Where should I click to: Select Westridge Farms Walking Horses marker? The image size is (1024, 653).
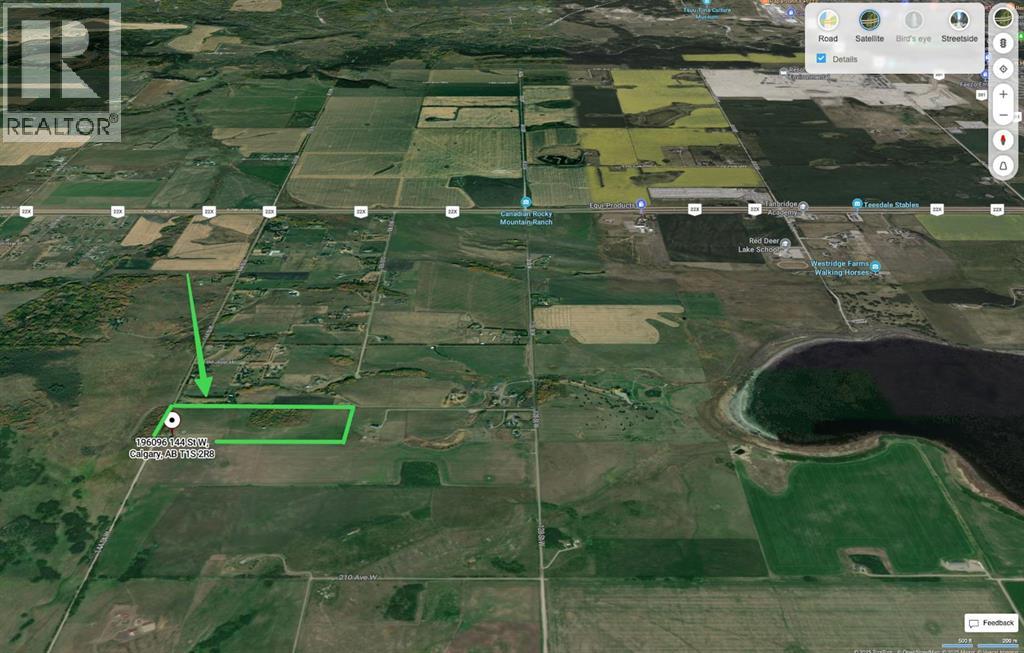[x=875, y=266]
